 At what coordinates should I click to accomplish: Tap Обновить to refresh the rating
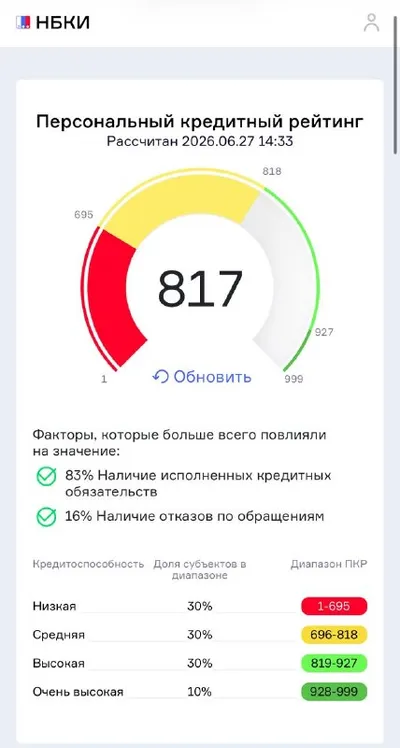[202, 376]
